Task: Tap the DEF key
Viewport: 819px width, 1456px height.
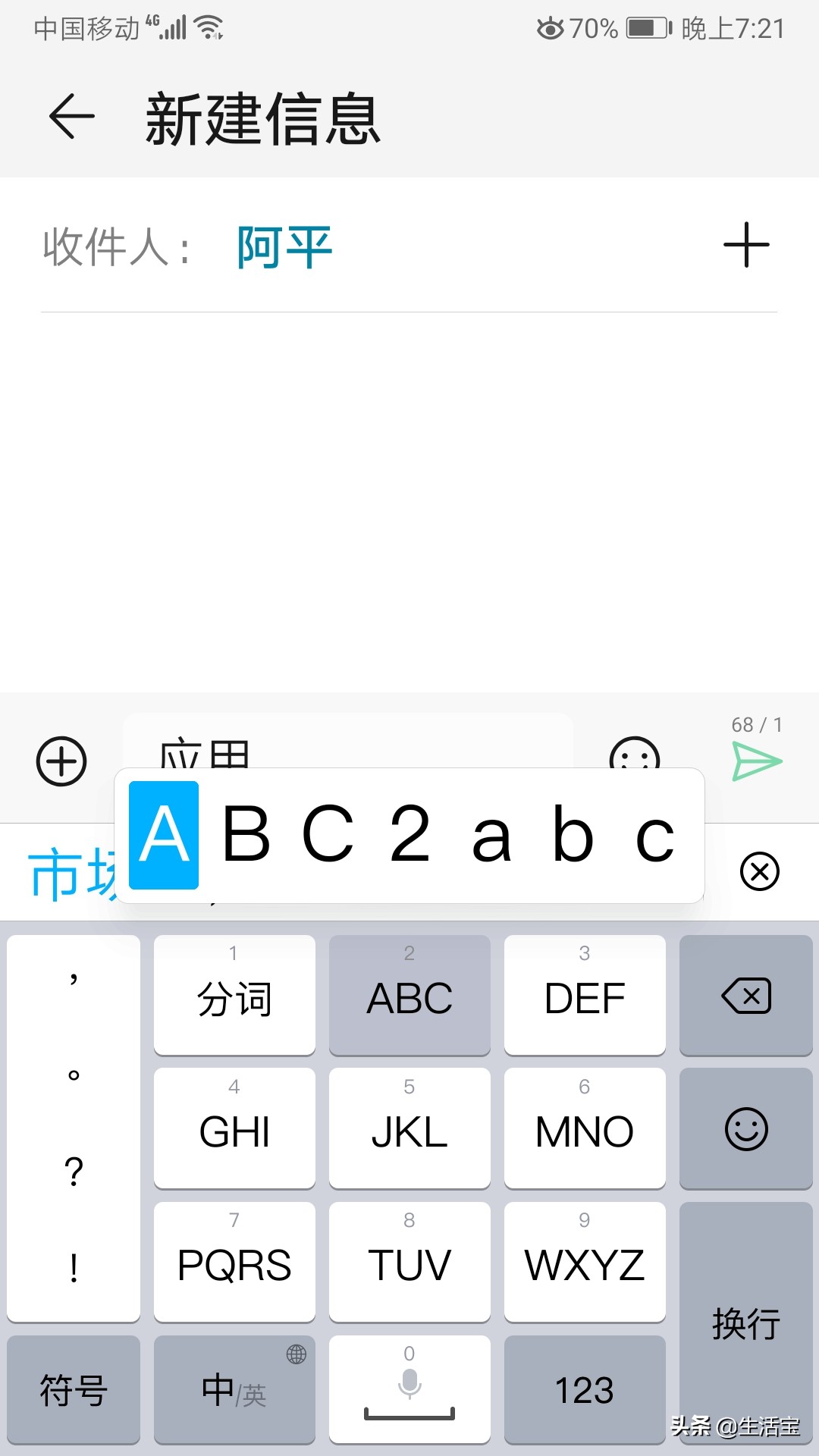Action: point(585,996)
